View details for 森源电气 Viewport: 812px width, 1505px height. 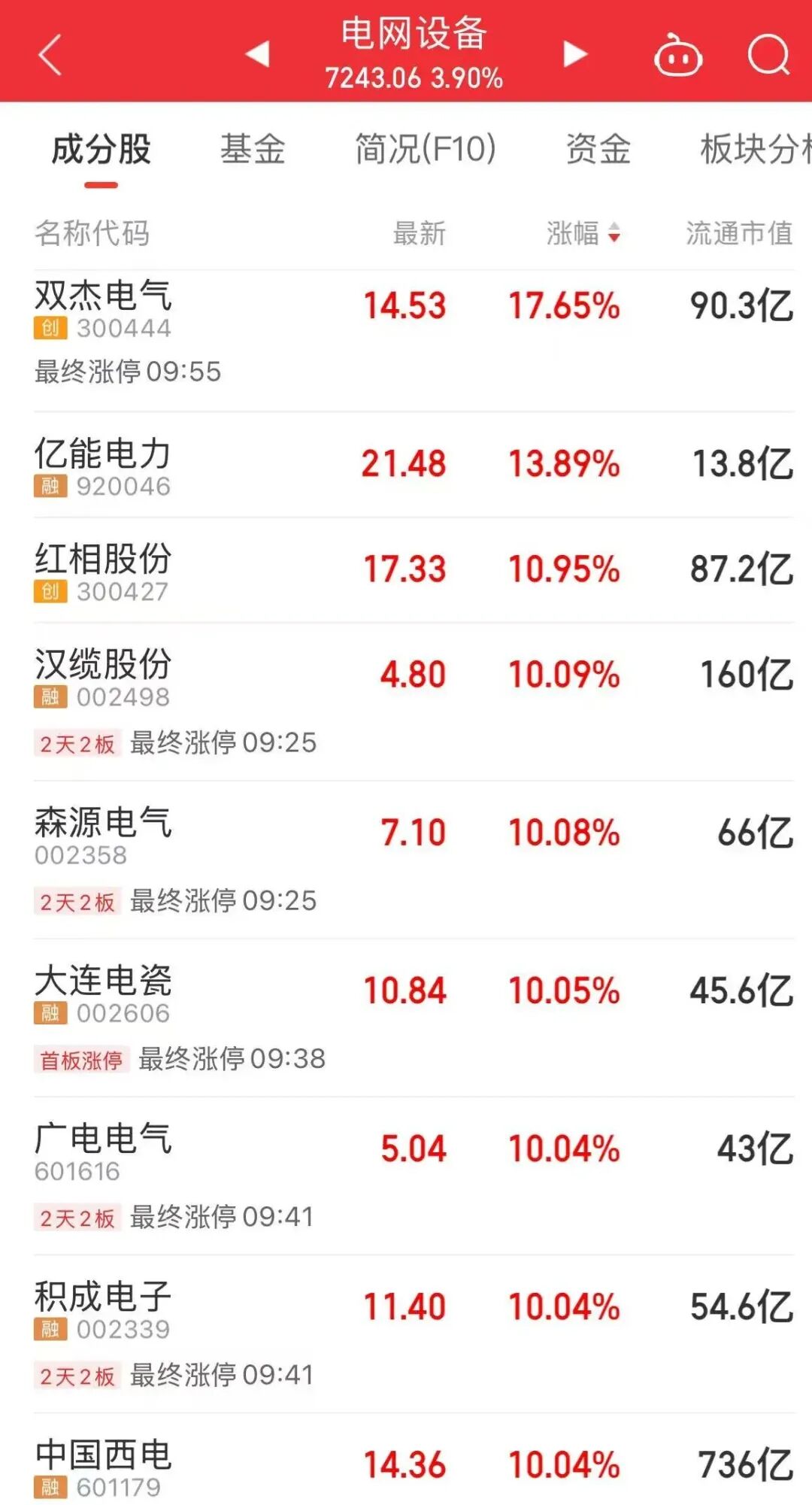(104, 822)
